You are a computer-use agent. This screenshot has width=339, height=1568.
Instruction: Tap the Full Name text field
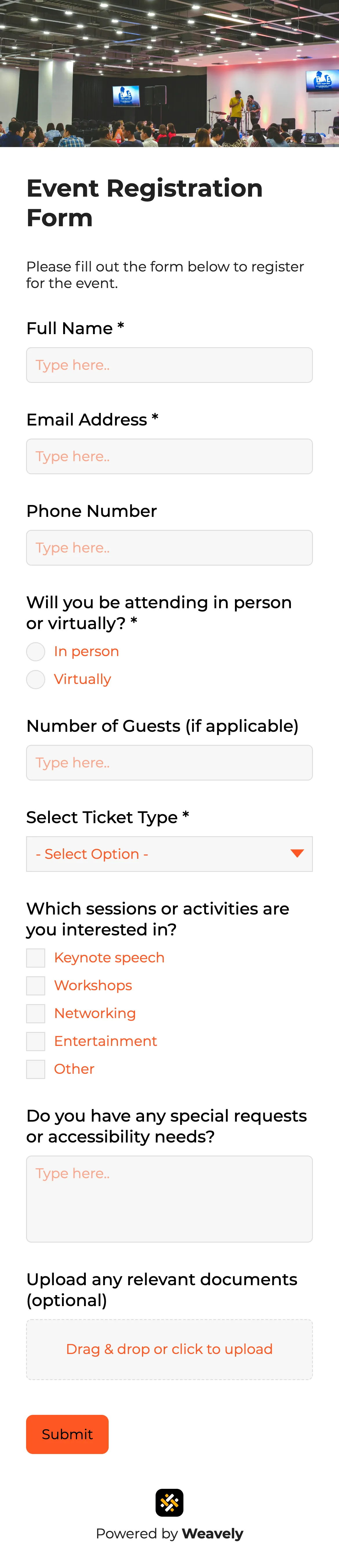point(170,365)
